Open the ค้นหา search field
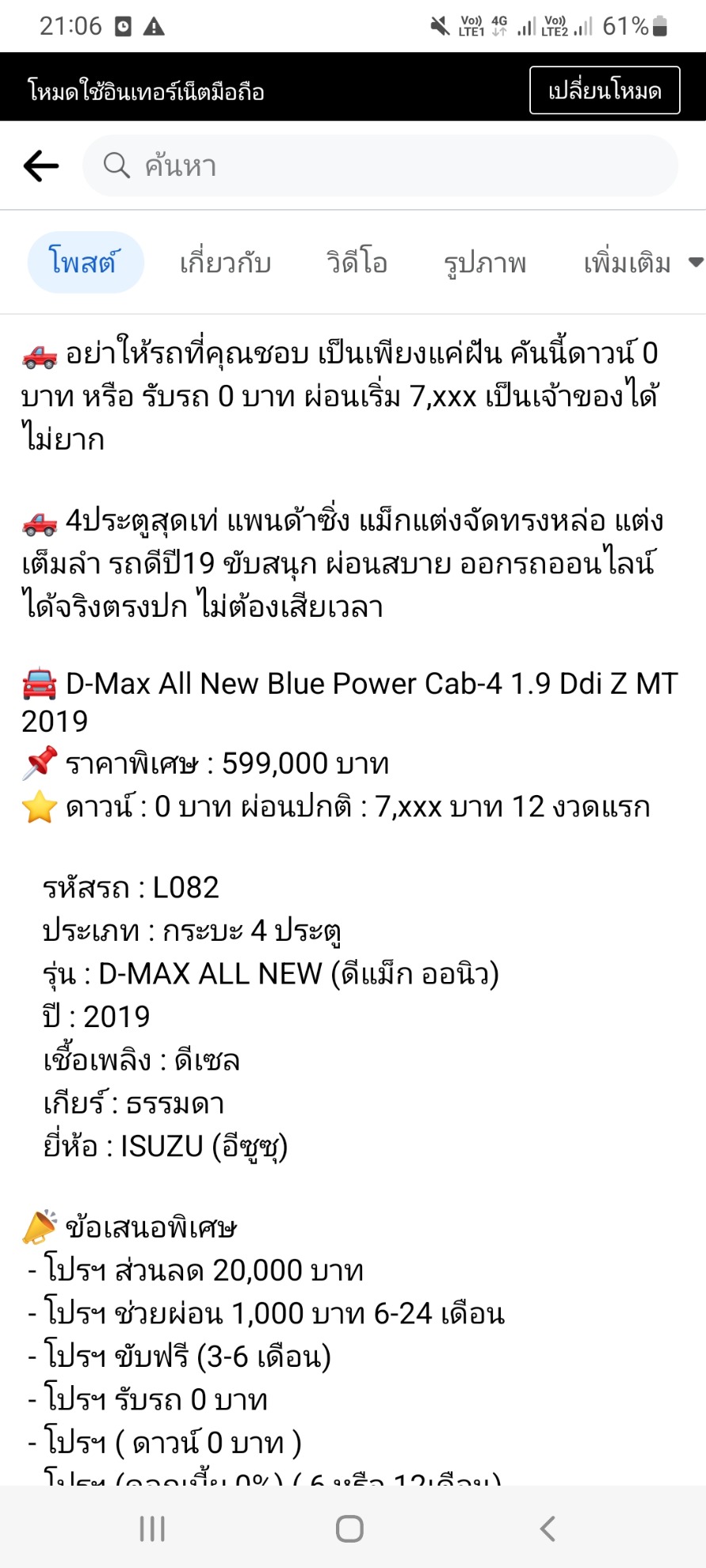706x1568 pixels. tap(380, 166)
